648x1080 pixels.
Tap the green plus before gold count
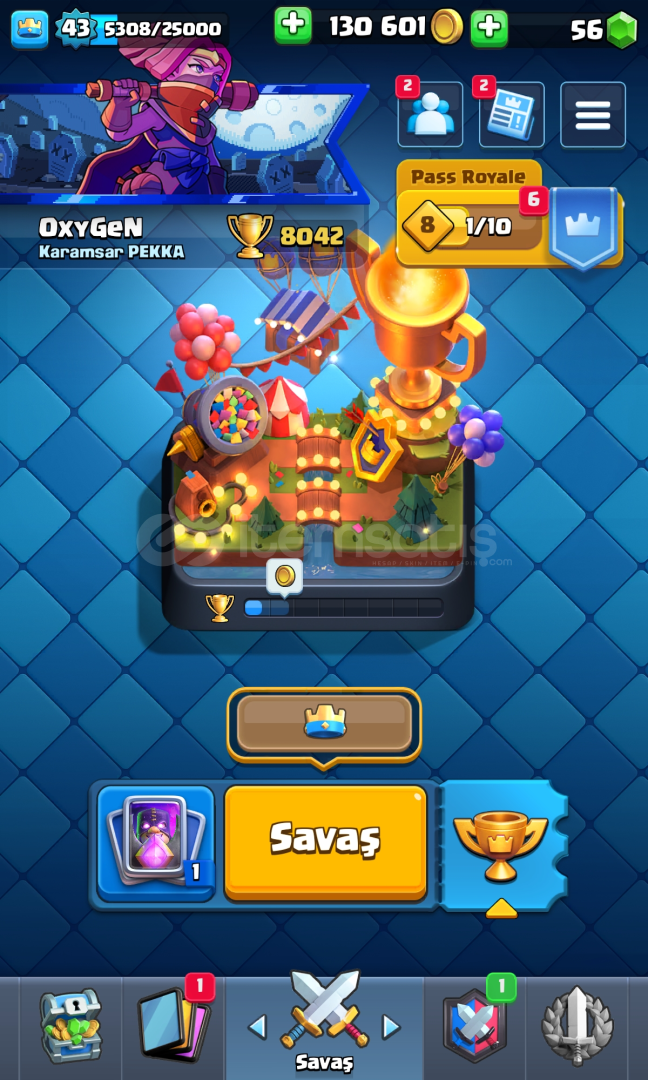tap(293, 27)
